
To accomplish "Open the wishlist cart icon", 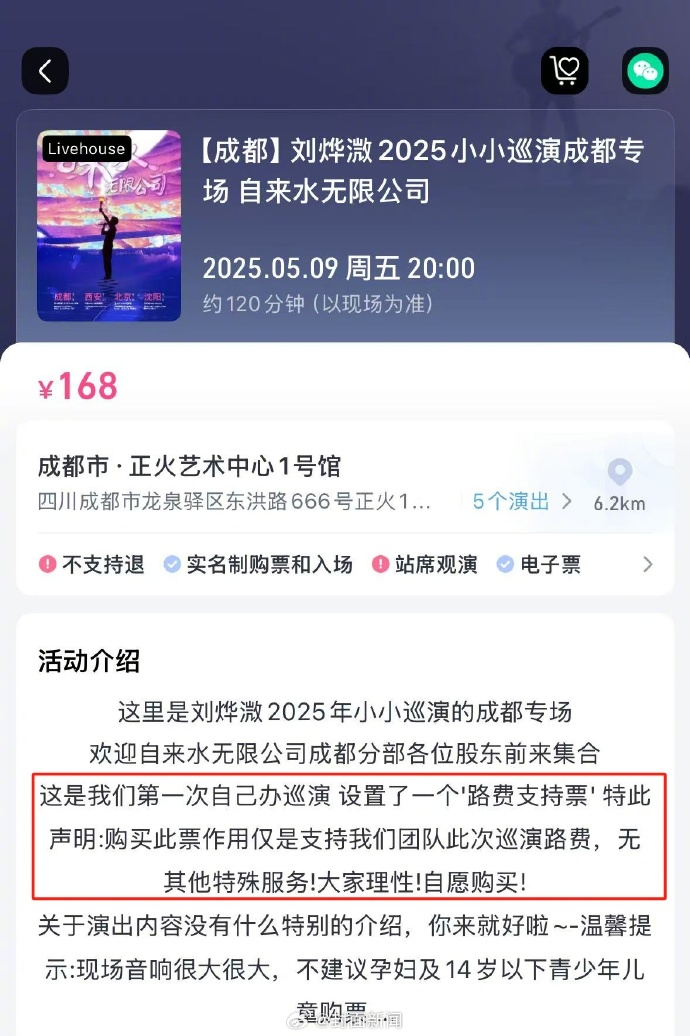I will pos(565,71).
